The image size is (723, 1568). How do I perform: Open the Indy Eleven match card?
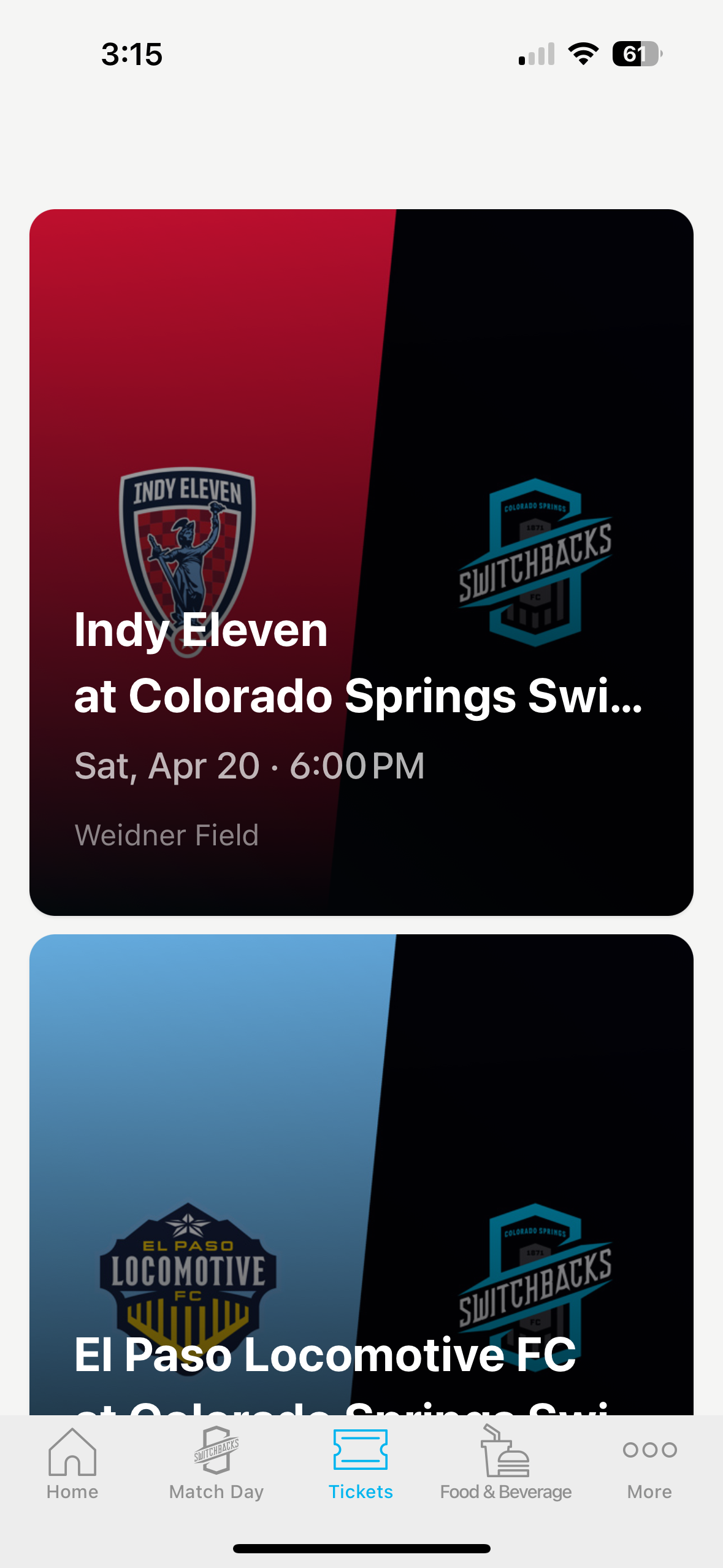click(x=361, y=562)
